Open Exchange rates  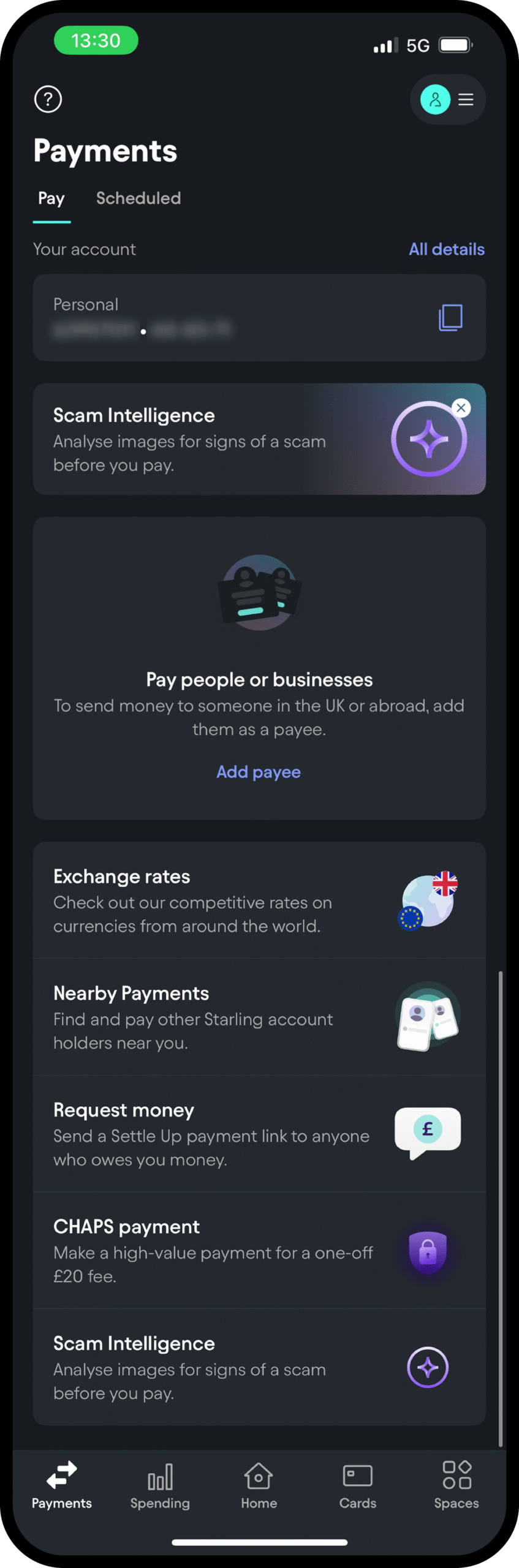click(259, 900)
